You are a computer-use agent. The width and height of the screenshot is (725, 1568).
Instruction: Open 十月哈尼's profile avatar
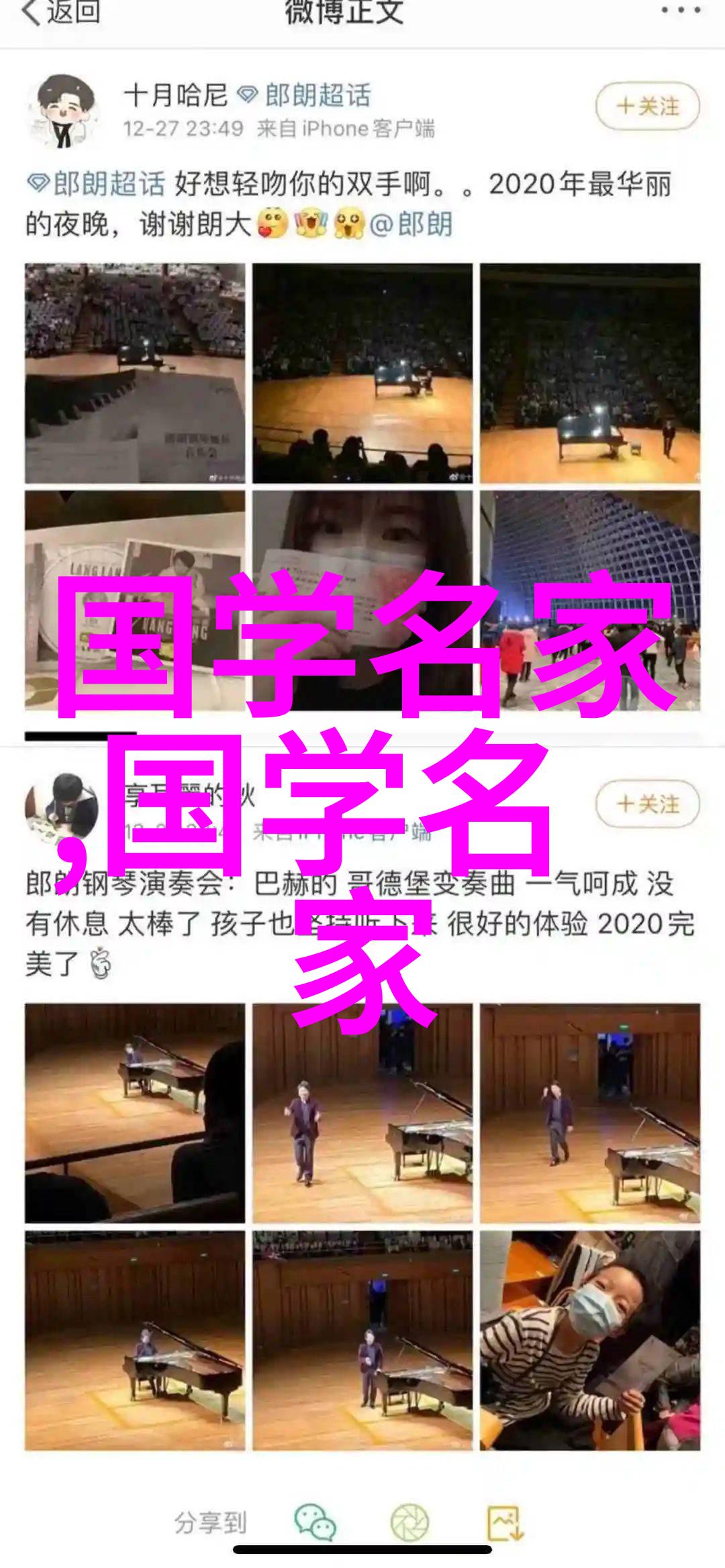pyautogui.click(x=62, y=111)
